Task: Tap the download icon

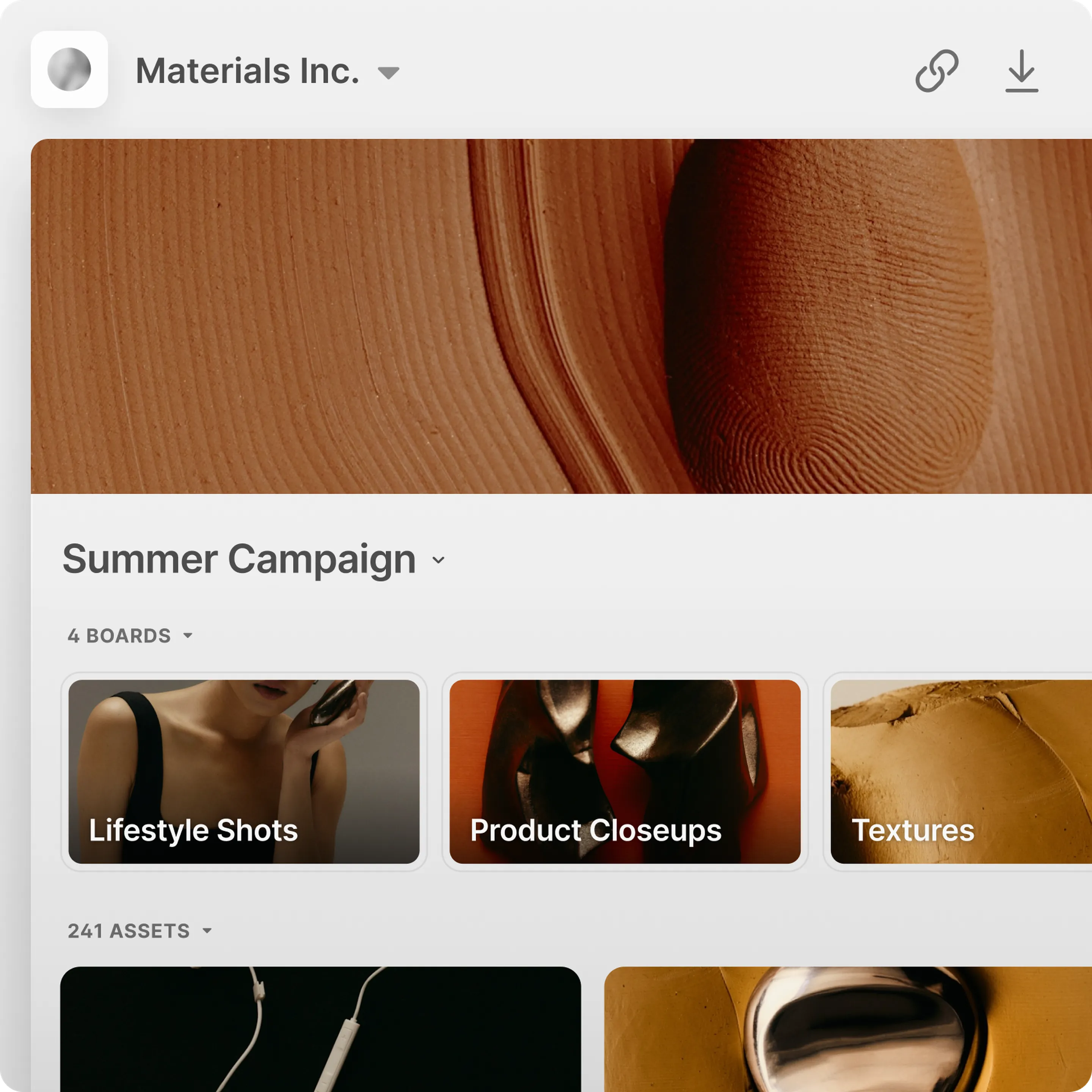Action: tap(1021, 71)
